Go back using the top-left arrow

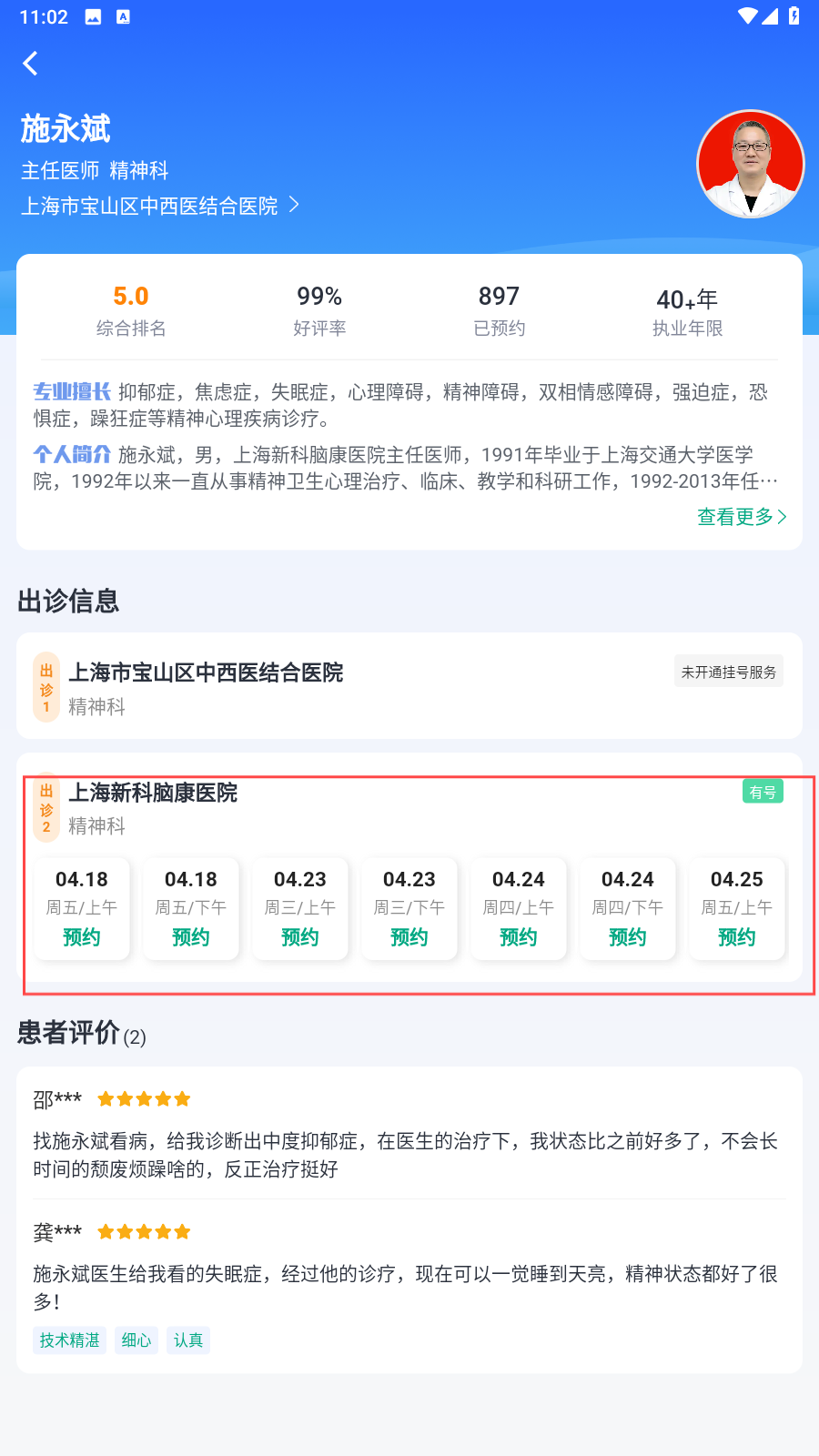[30, 64]
